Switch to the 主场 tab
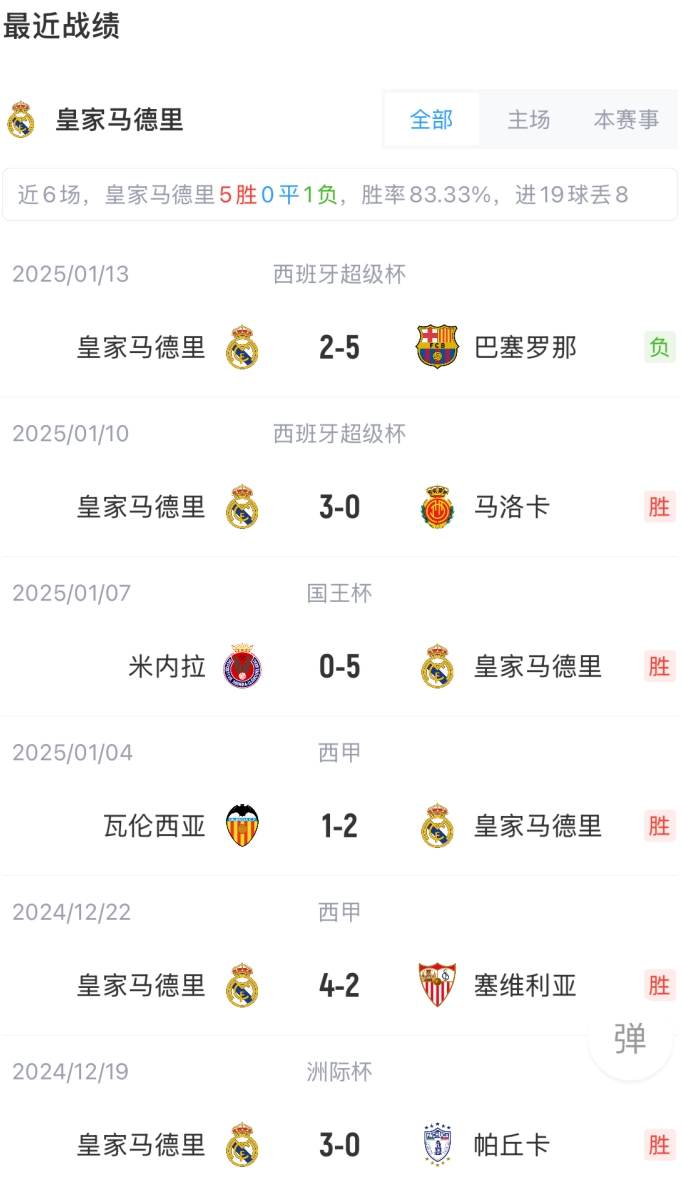The height and width of the screenshot is (1184, 682). 529,120
